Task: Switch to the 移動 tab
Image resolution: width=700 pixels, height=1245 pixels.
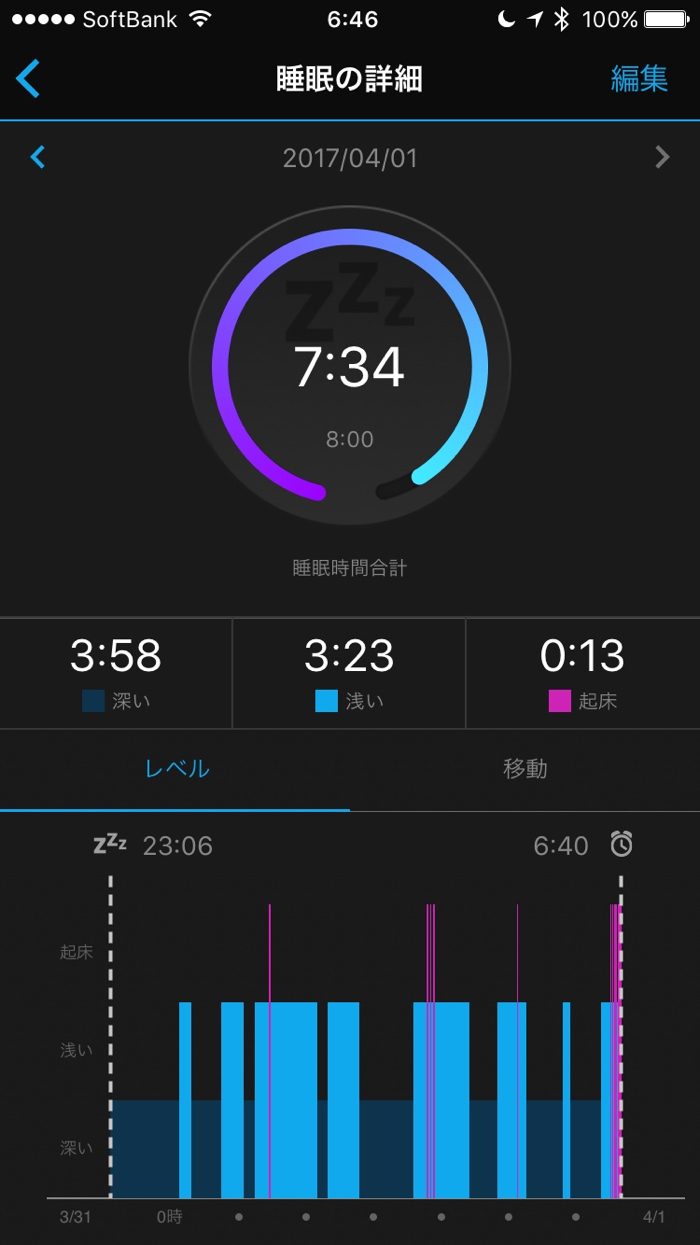Action: tap(525, 769)
